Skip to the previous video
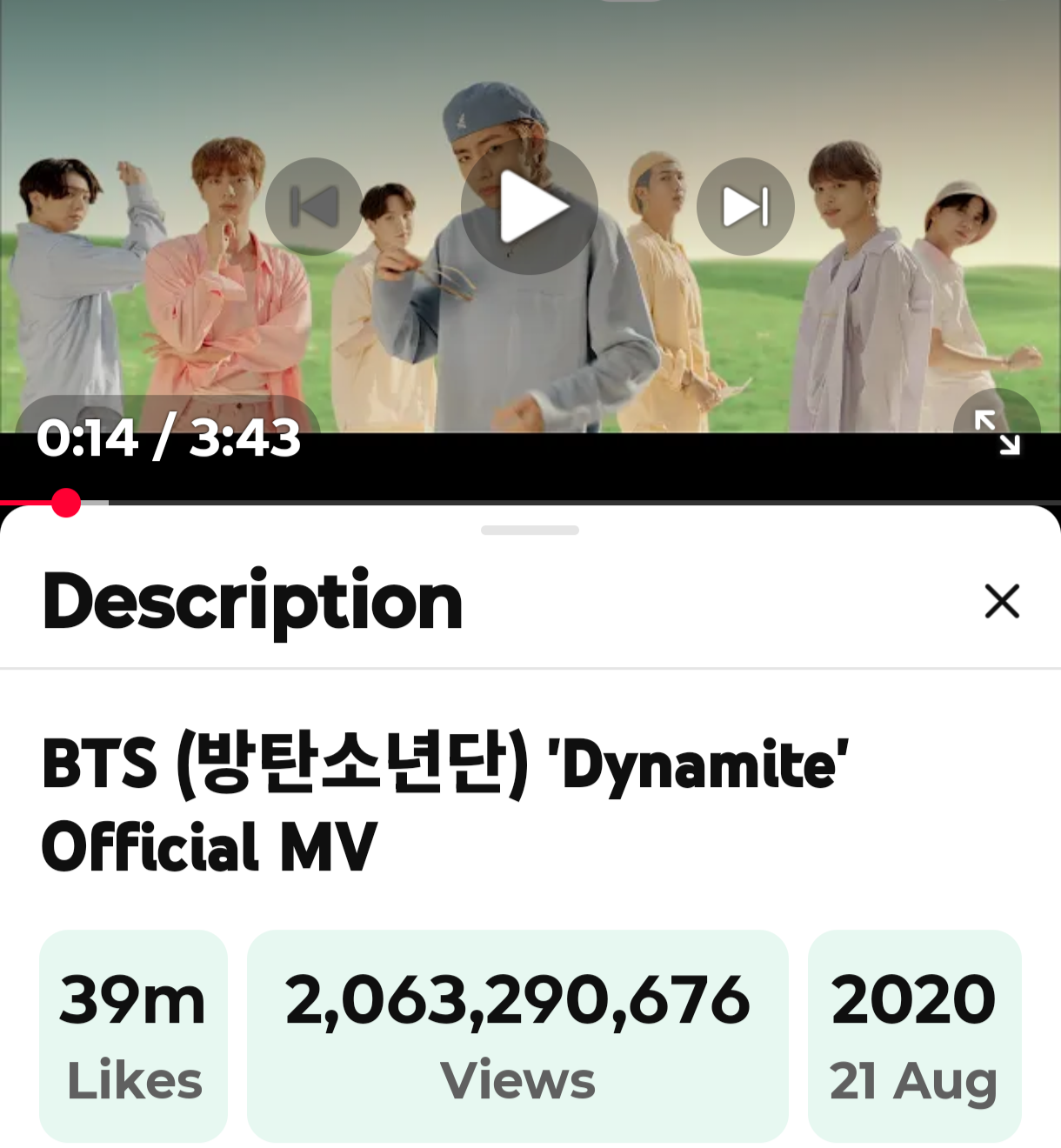1061x1148 pixels. 313,207
